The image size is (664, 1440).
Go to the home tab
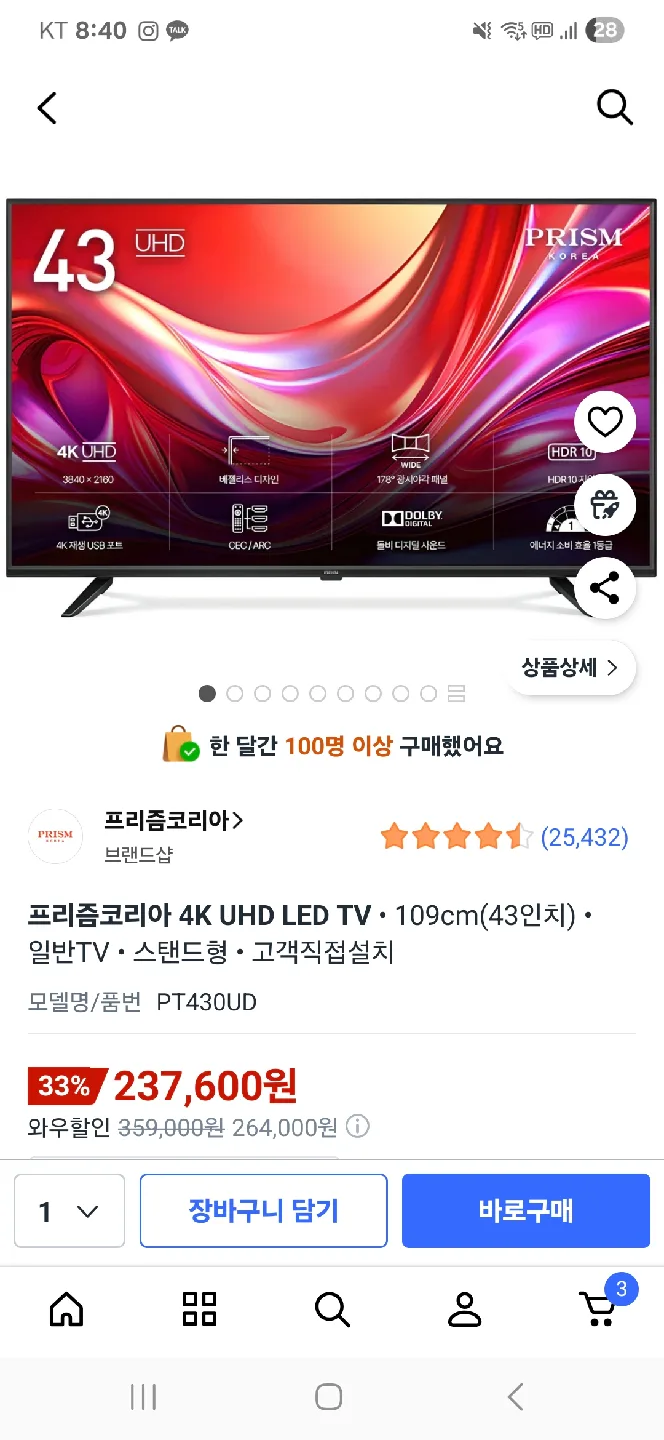66,1308
